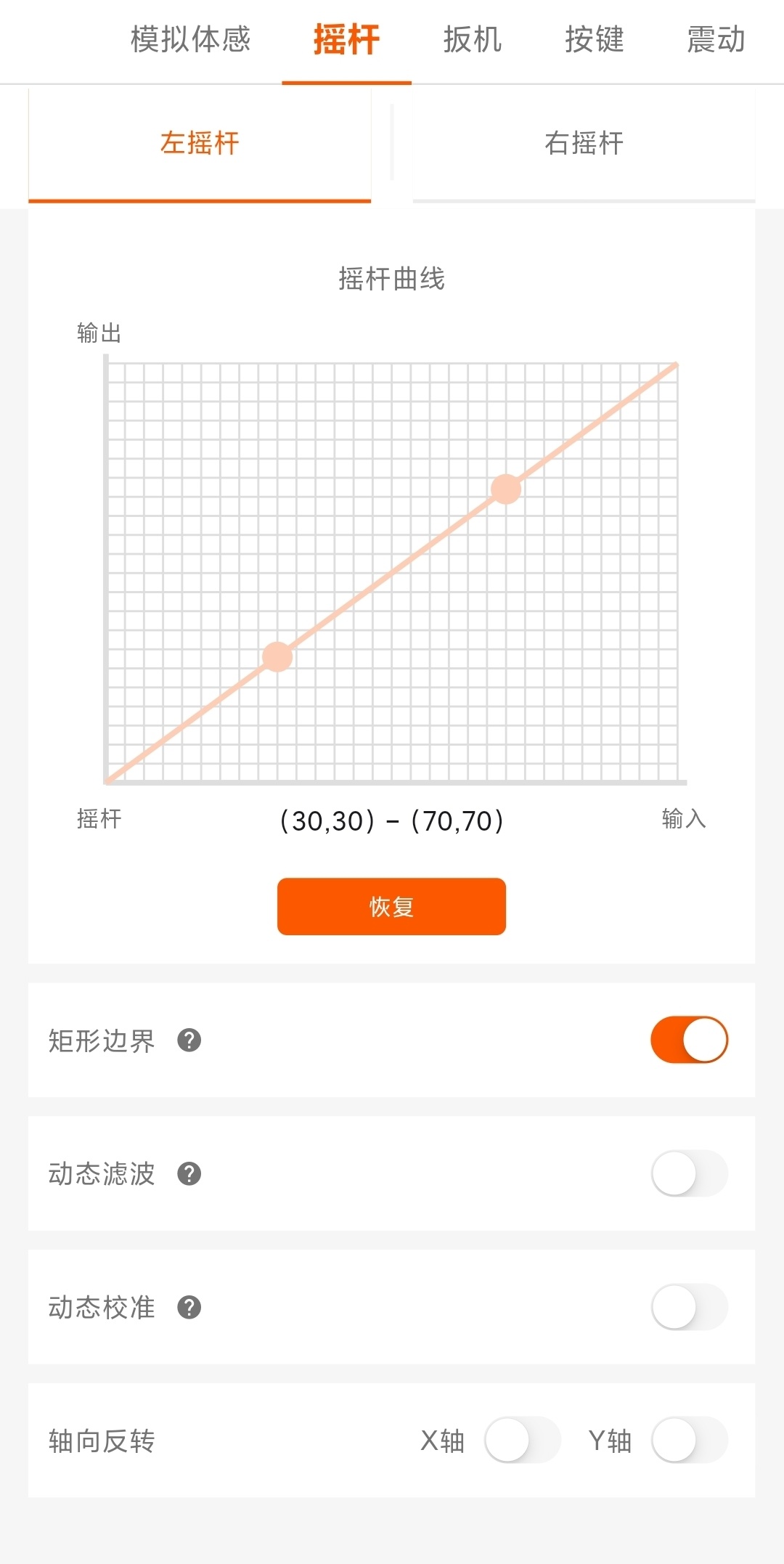Viewport: 784px width, 1564px height.
Task: Enable 动态滤波
Action: [x=689, y=1173]
